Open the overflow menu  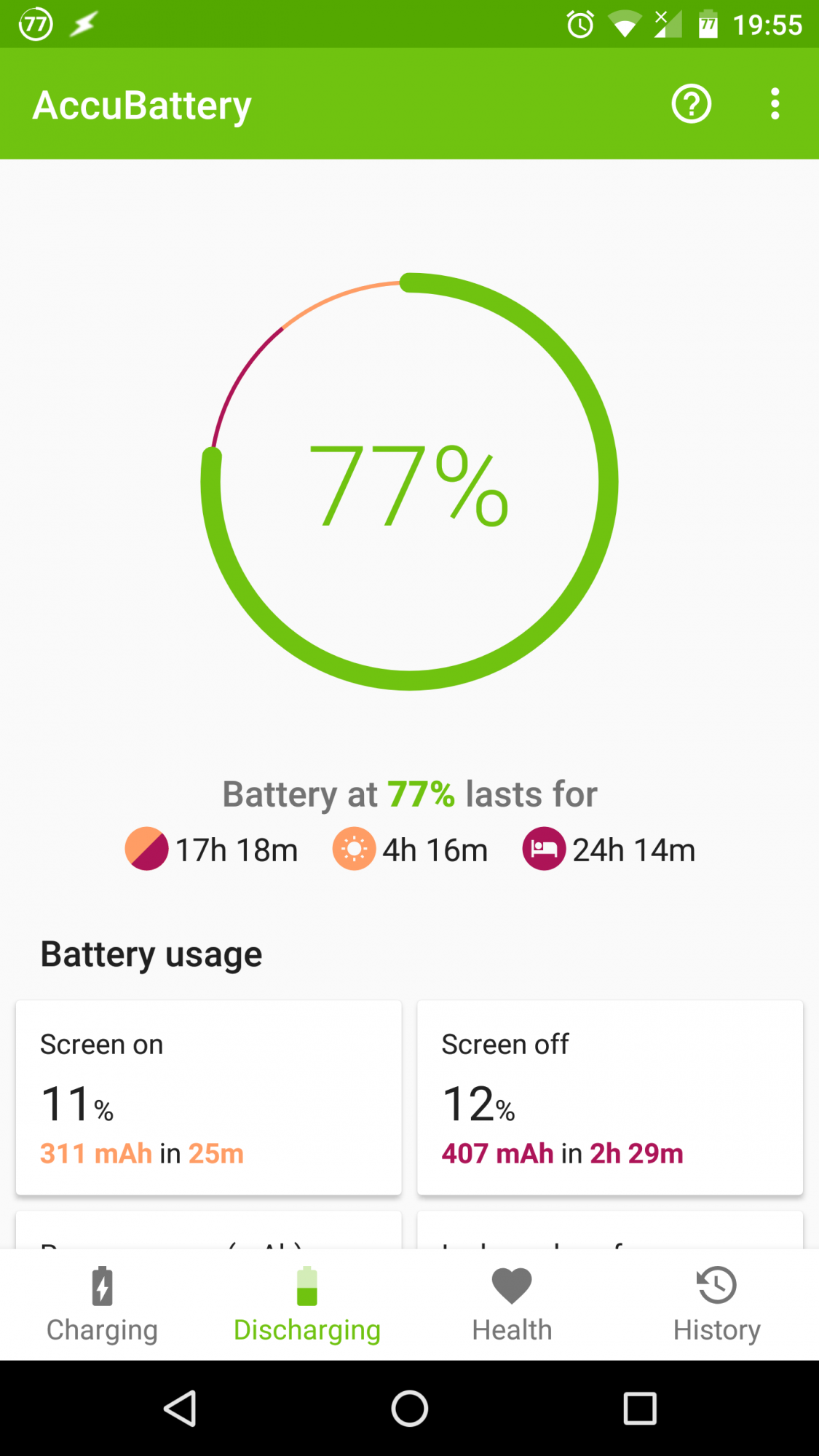(775, 104)
